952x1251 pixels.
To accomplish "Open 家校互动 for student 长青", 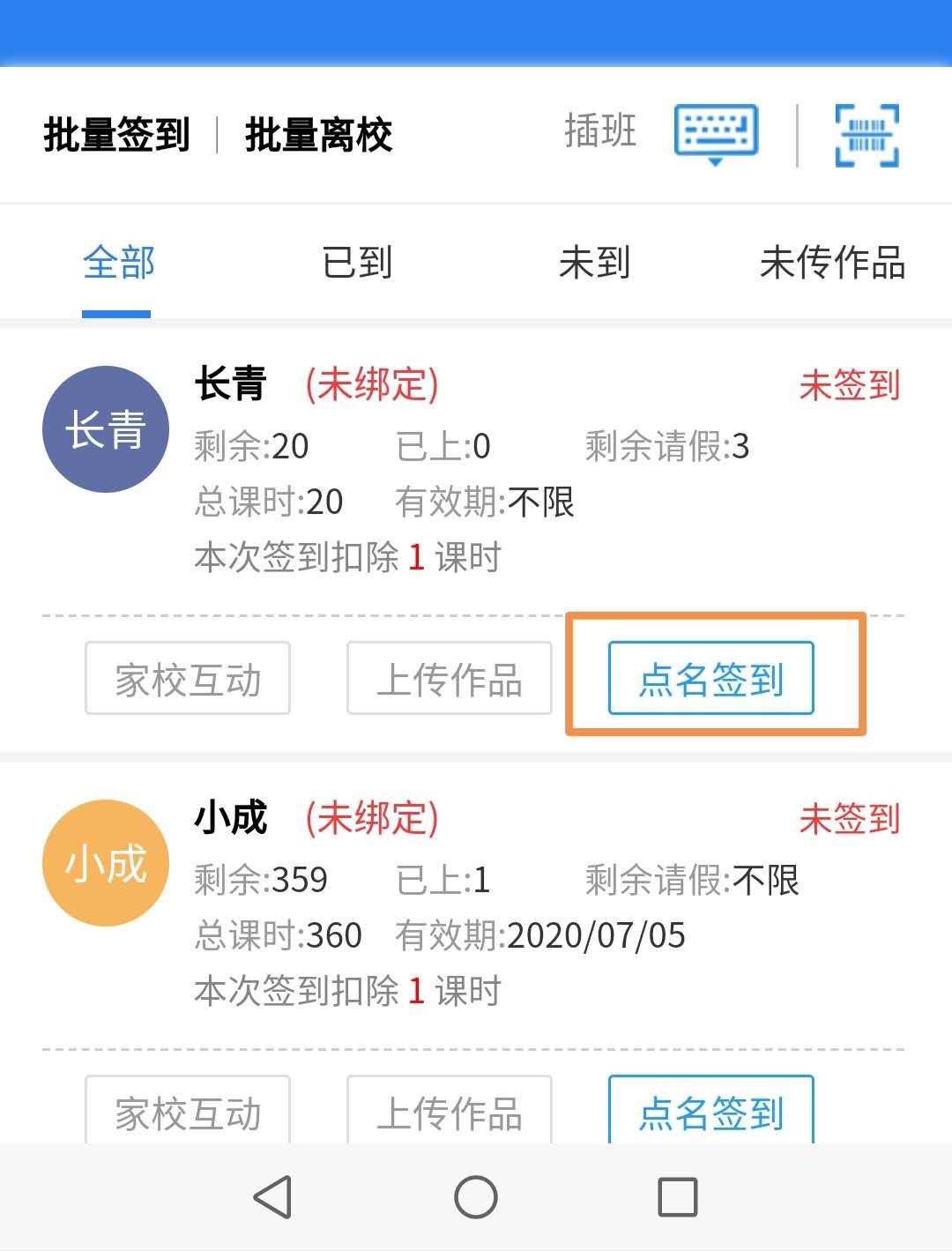I will tap(188, 679).
